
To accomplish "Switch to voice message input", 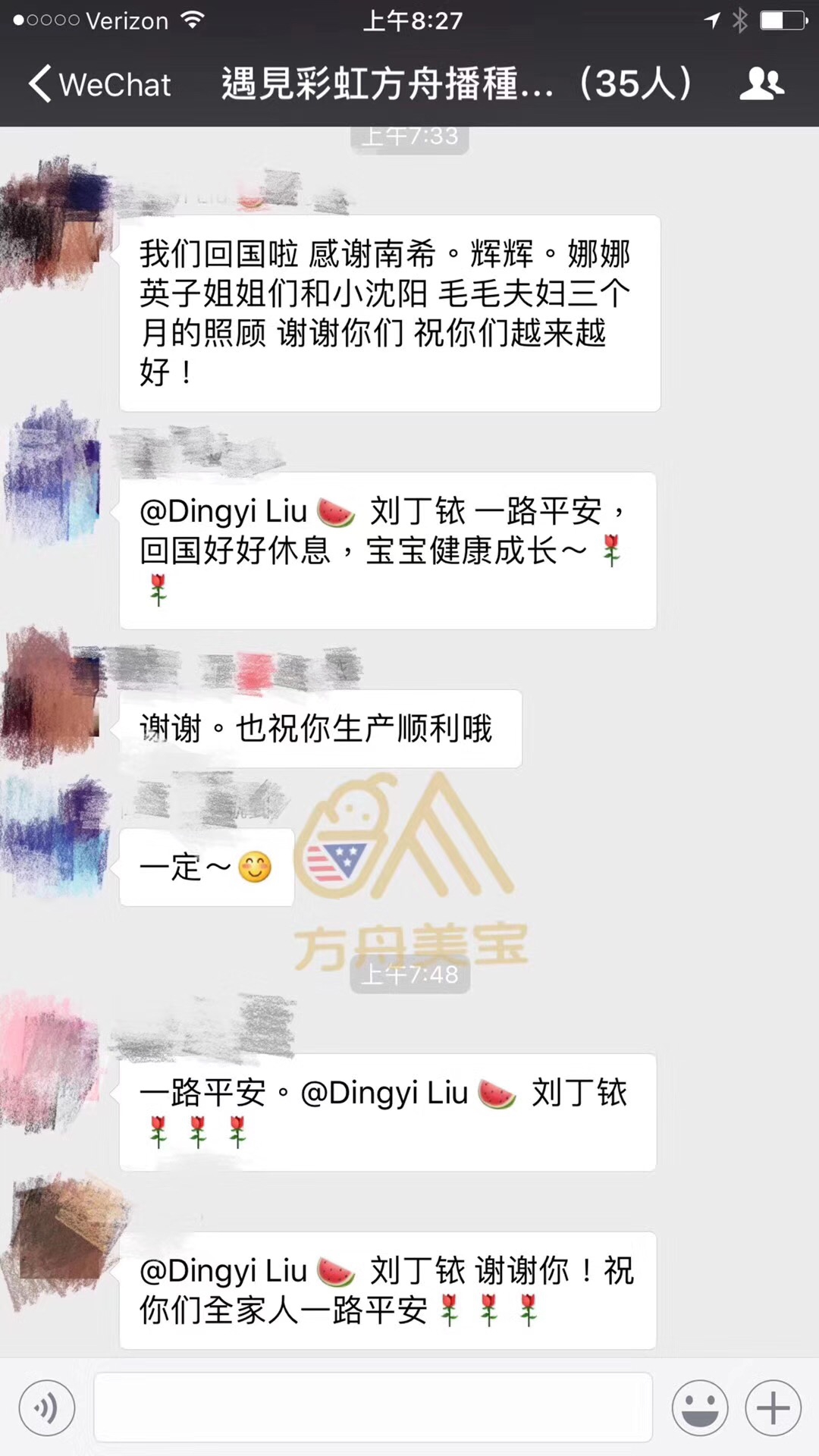I will 47,1408.
